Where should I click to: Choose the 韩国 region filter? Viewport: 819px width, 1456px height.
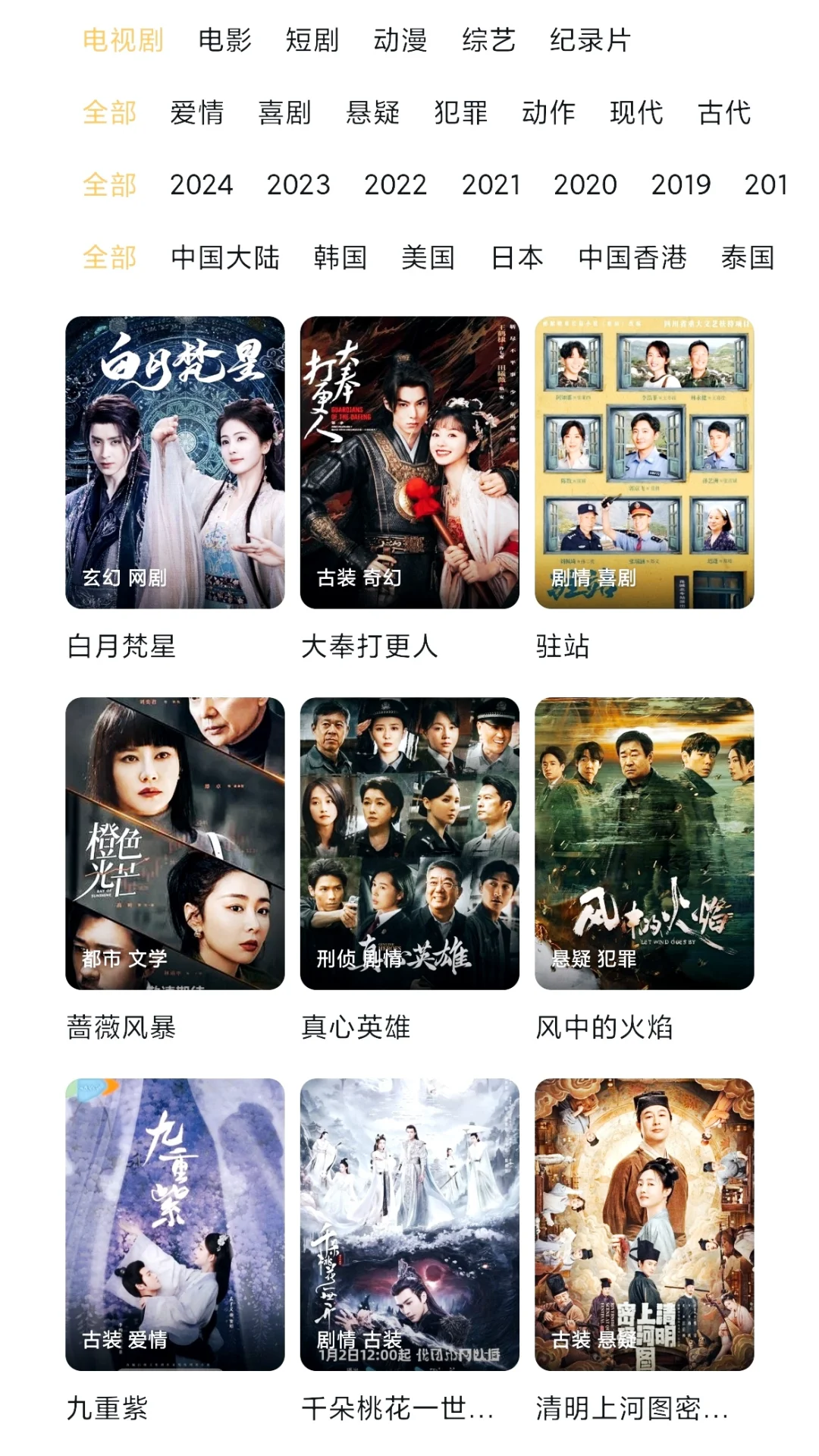[340, 258]
